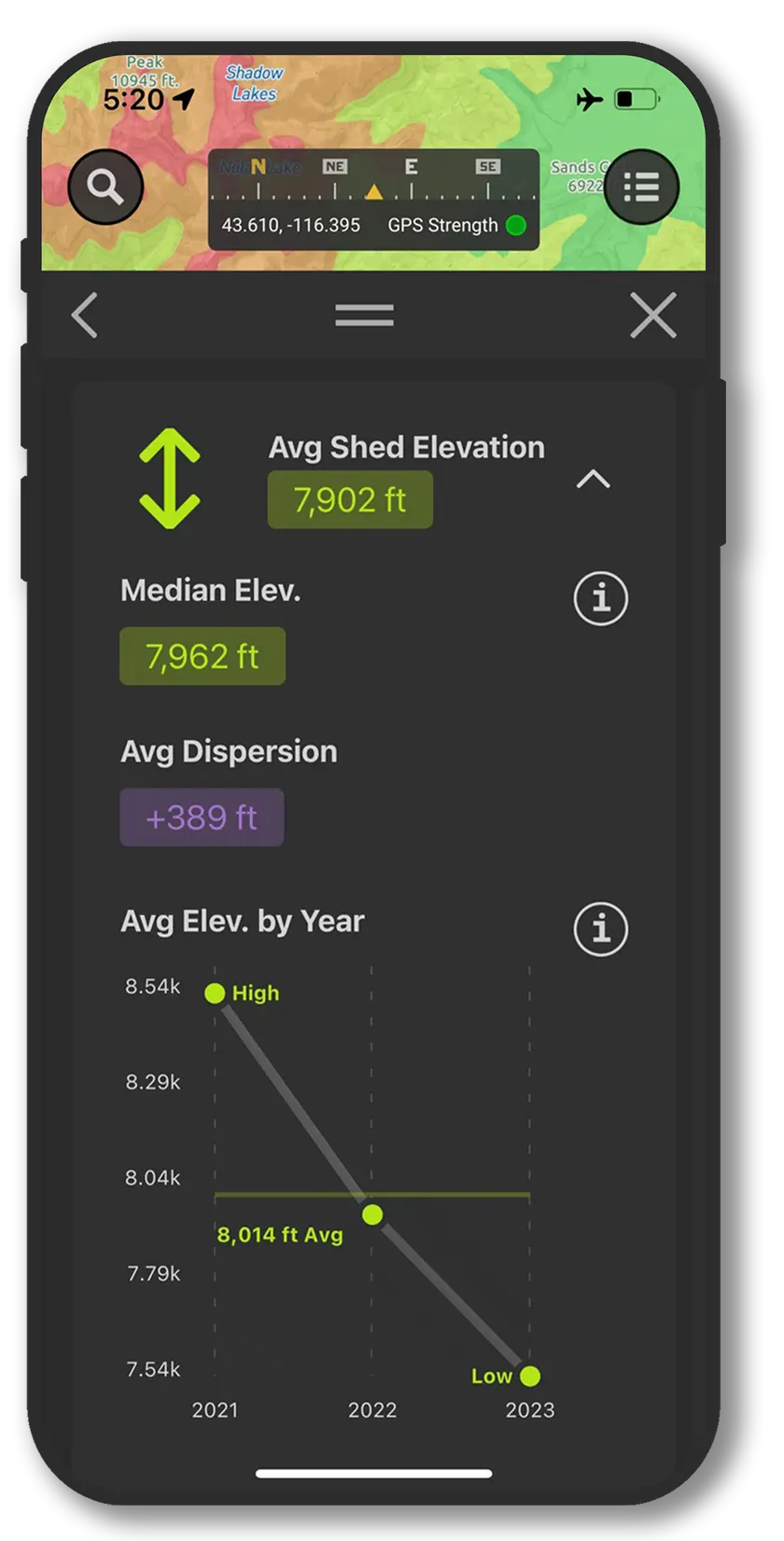Tap the back chevron arrow
This screenshot has height=1541, width=784.
coord(84,315)
